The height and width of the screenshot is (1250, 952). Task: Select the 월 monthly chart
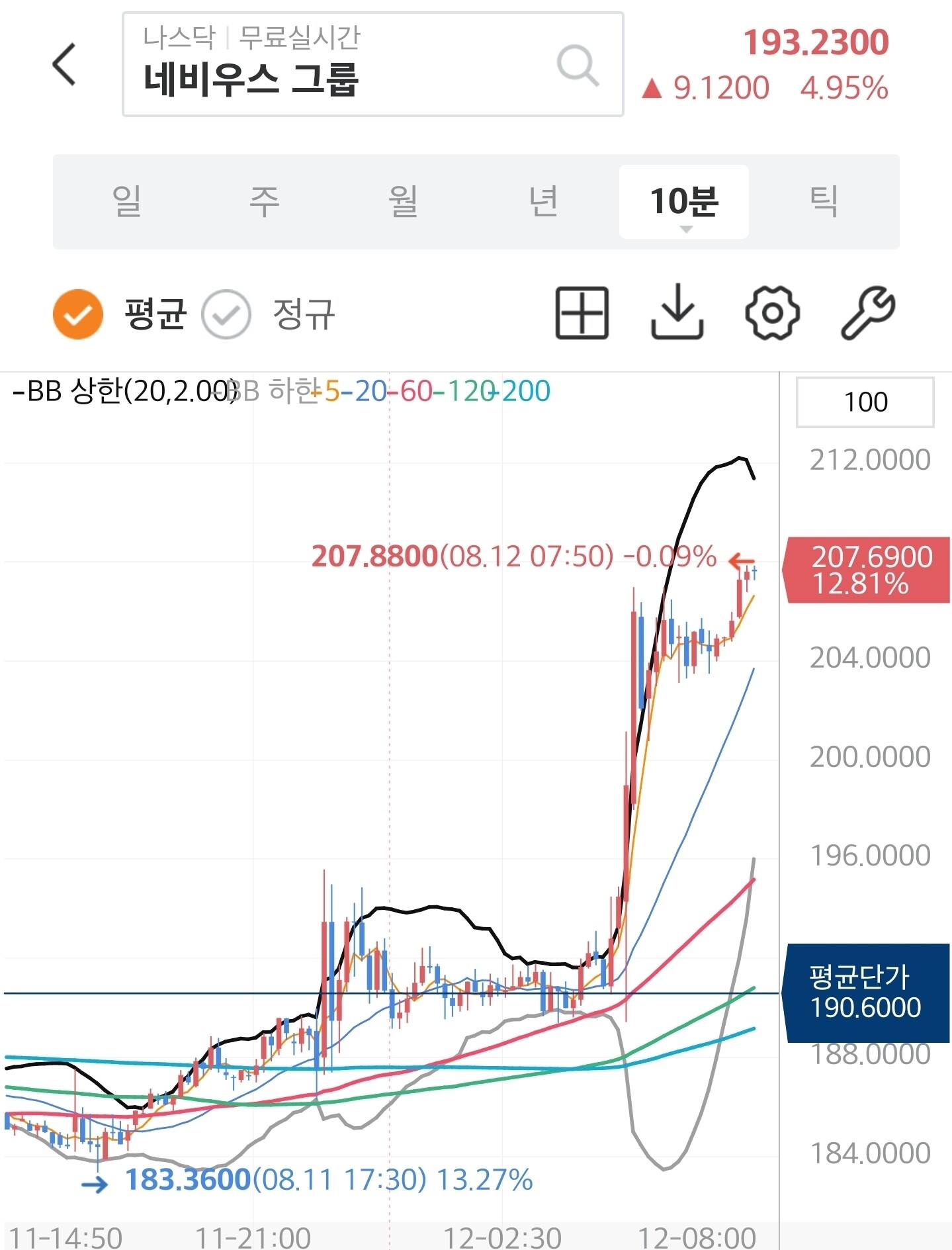pyautogui.click(x=404, y=201)
